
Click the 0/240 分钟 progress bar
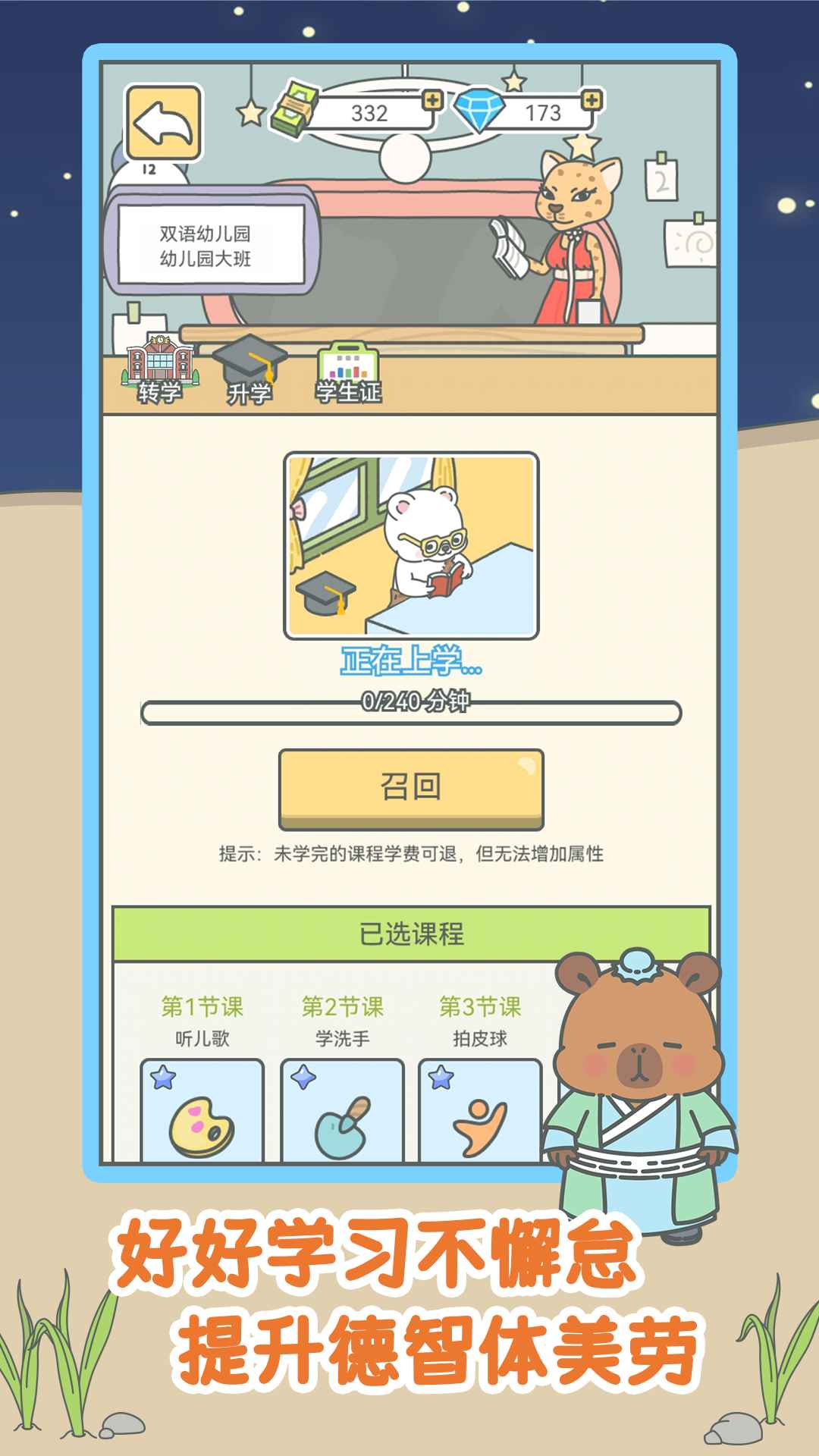click(x=409, y=711)
